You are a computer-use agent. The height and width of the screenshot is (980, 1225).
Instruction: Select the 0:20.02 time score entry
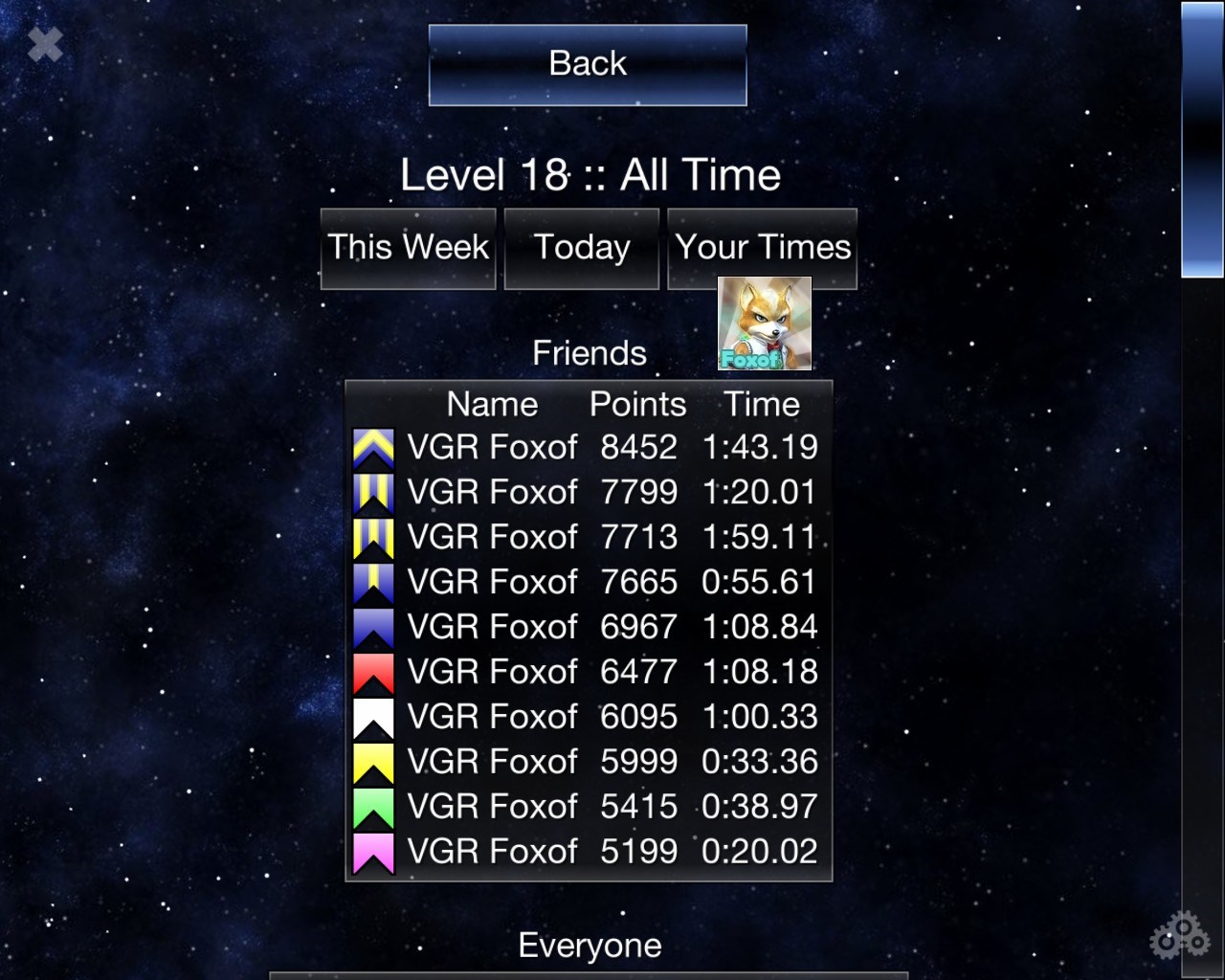588,852
